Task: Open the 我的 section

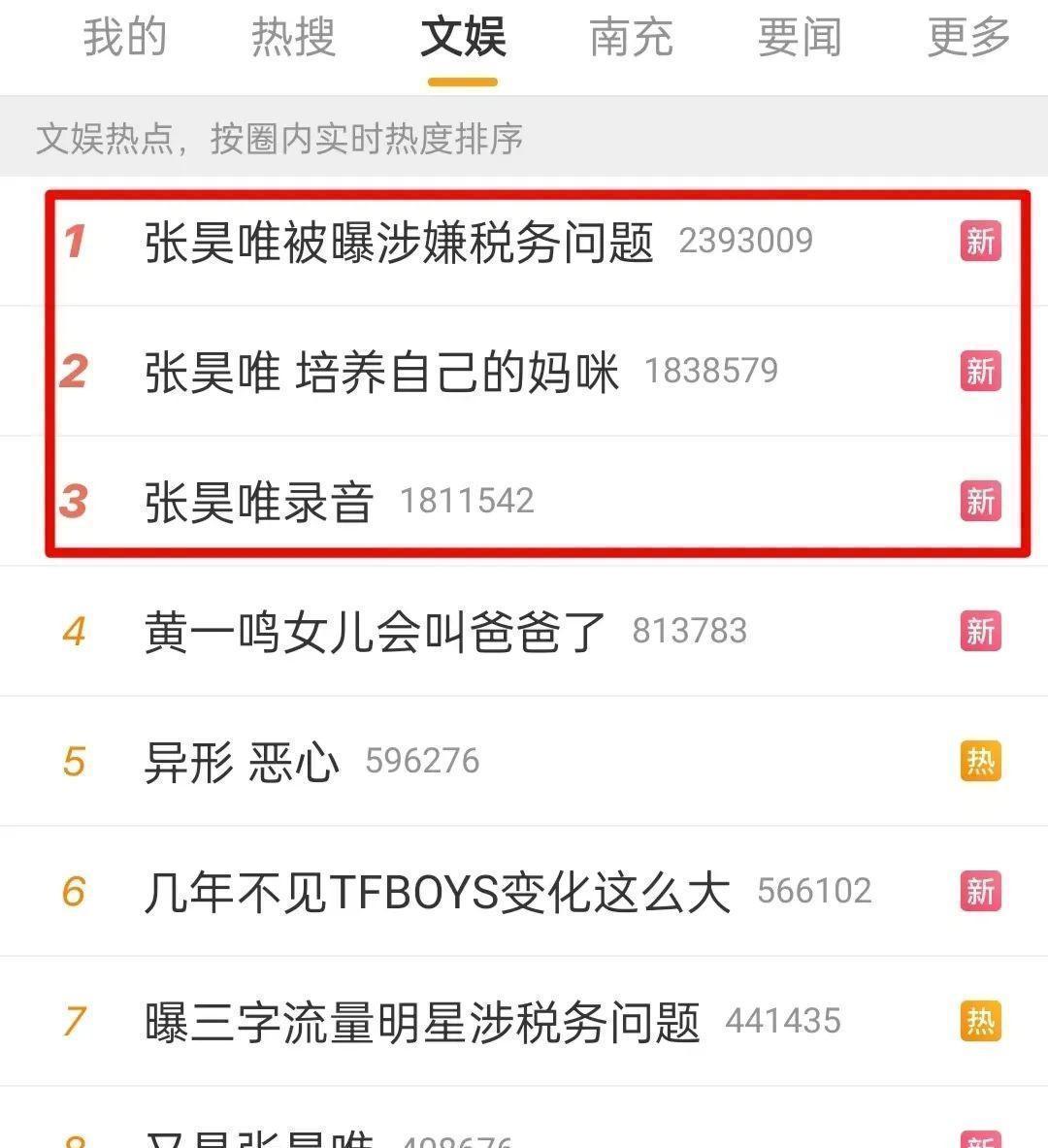Action: (124, 39)
